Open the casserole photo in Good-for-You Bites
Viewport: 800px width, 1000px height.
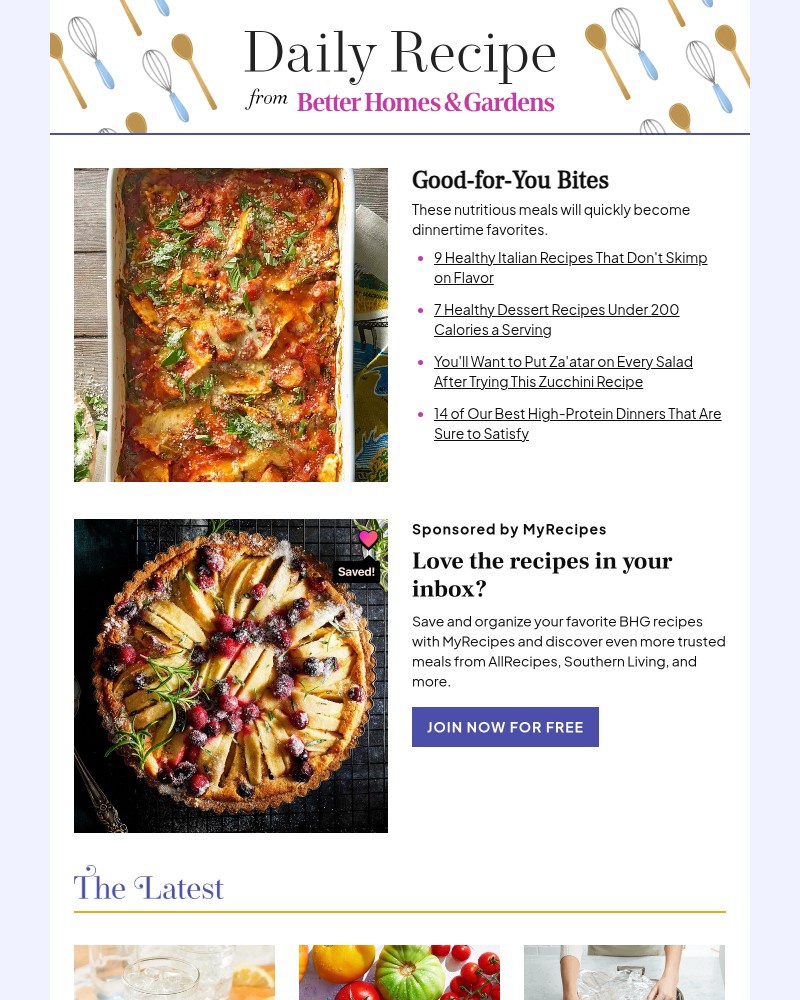click(230, 324)
